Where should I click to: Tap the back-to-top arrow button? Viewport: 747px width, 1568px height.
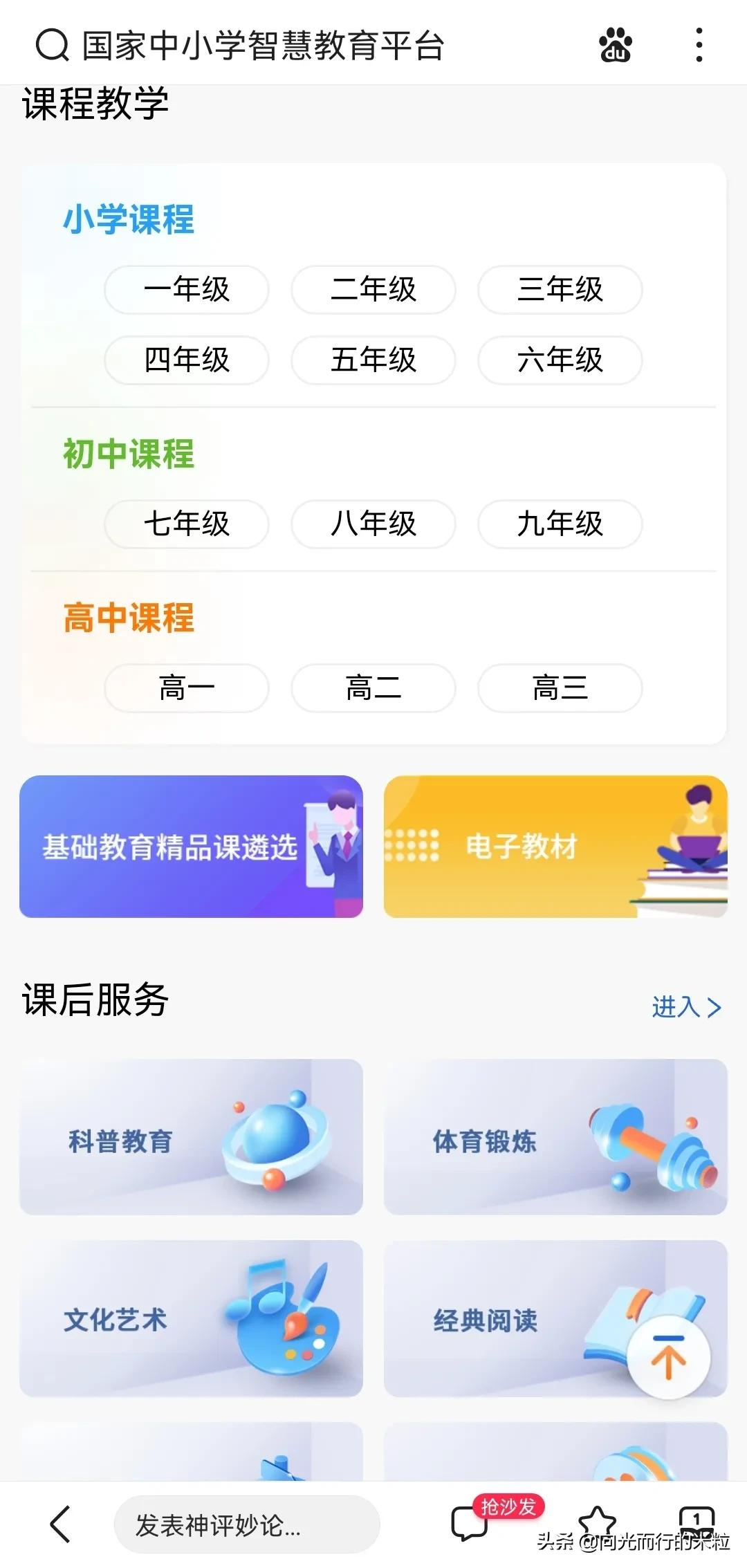tap(669, 1357)
